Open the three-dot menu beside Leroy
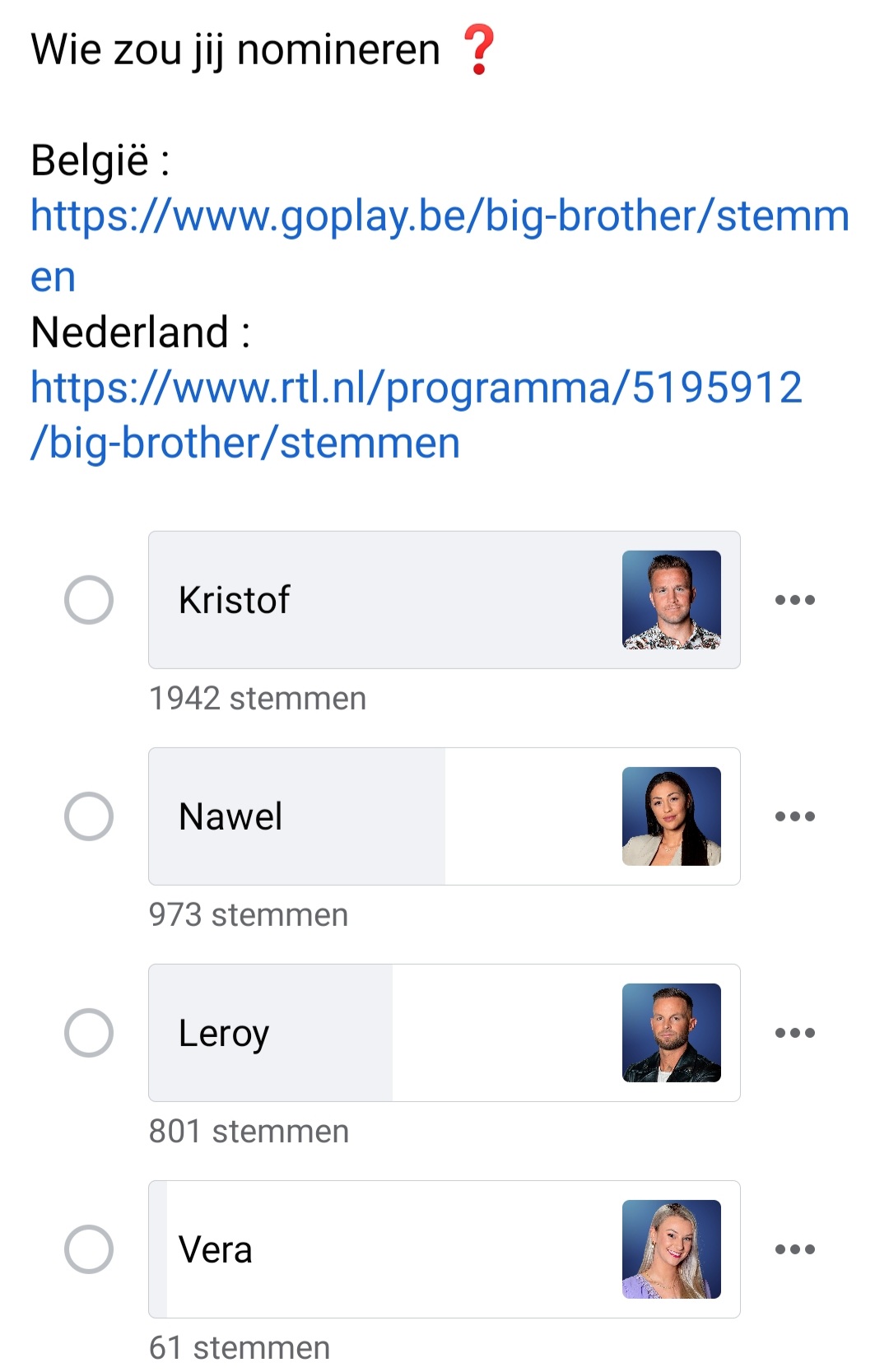This screenshot has width=889, height=1372. tap(795, 1033)
